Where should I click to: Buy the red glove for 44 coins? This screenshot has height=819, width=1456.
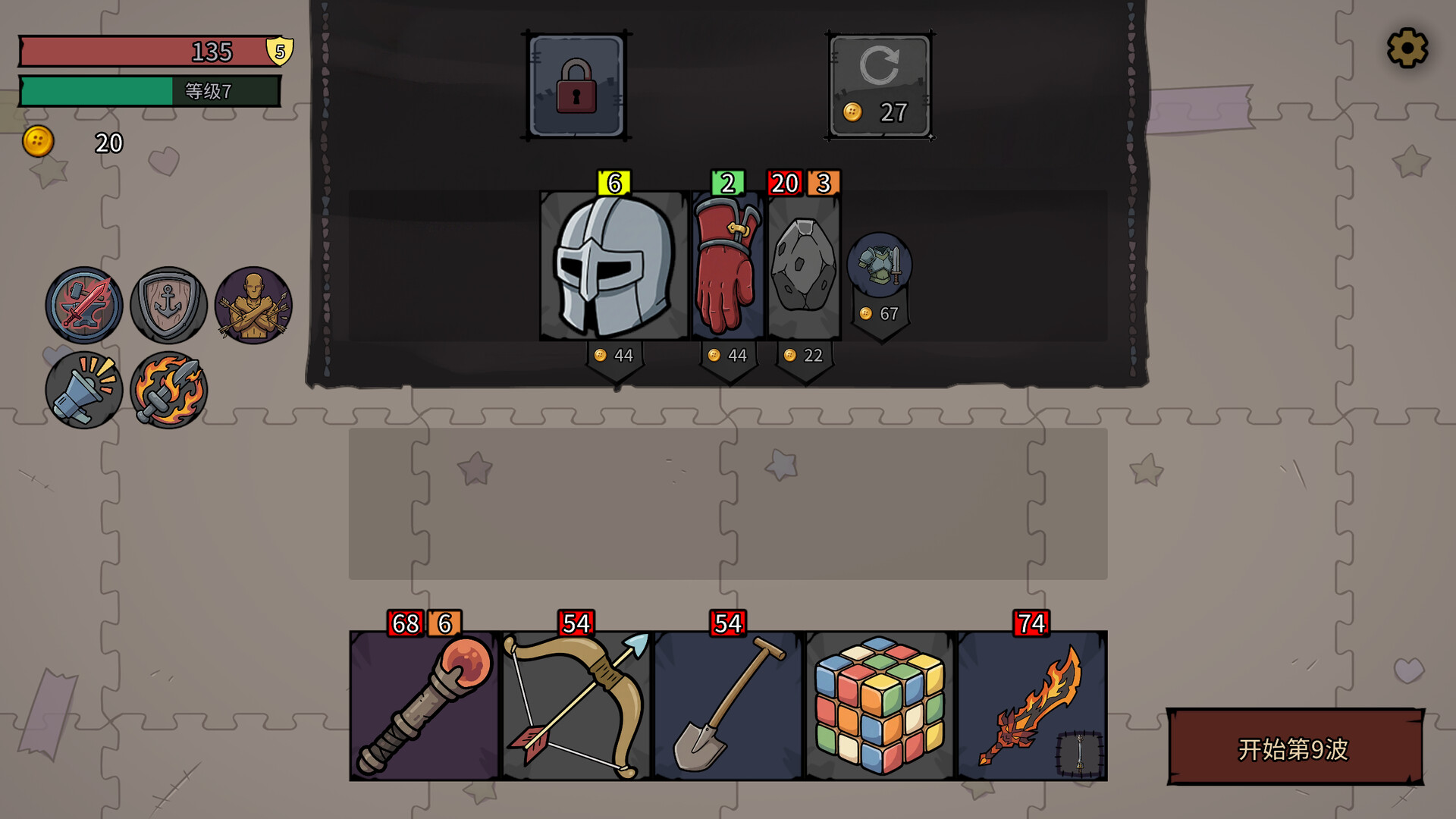pos(728,265)
